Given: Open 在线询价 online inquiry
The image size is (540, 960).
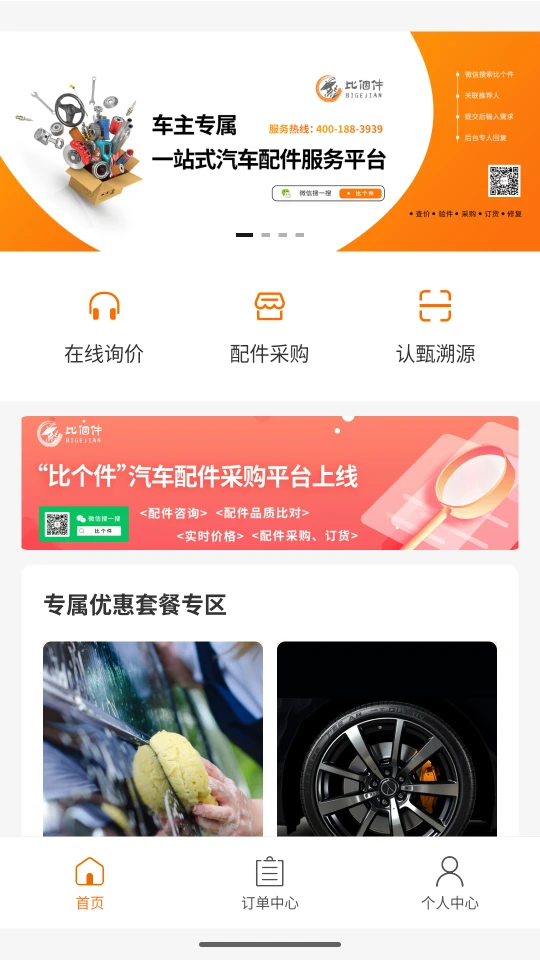Looking at the screenshot, I should pyautogui.click(x=104, y=327).
